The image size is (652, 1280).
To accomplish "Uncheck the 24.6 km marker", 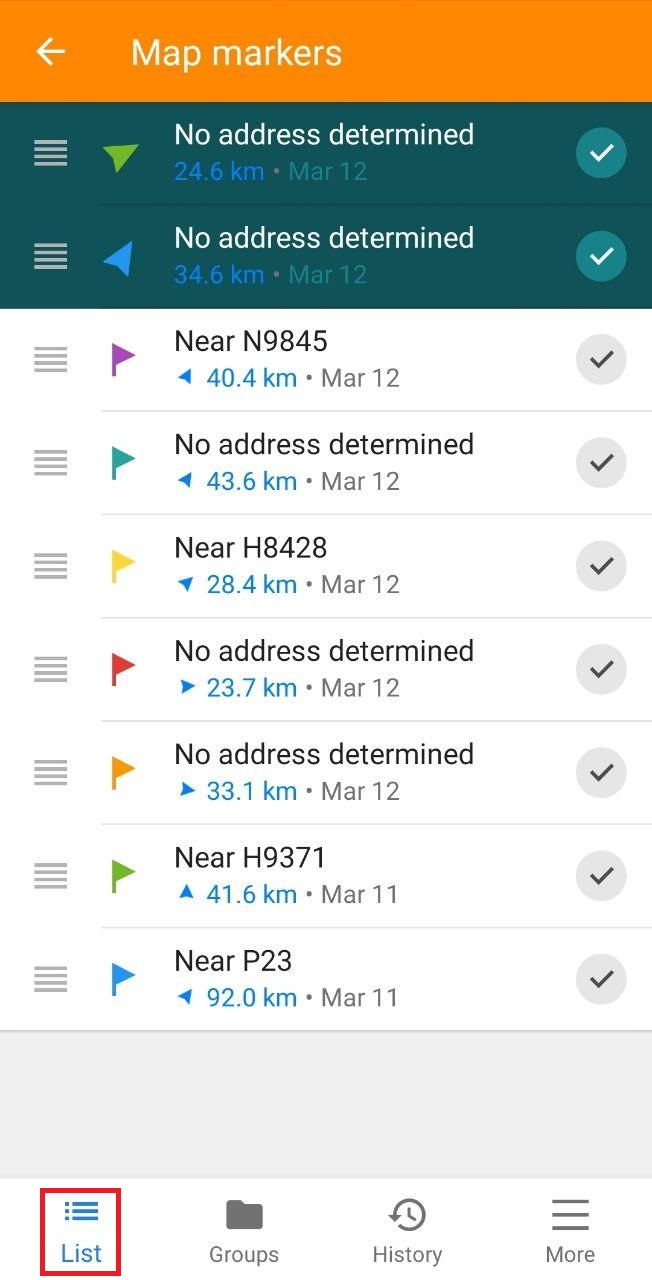I will pyautogui.click(x=601, y=153).
